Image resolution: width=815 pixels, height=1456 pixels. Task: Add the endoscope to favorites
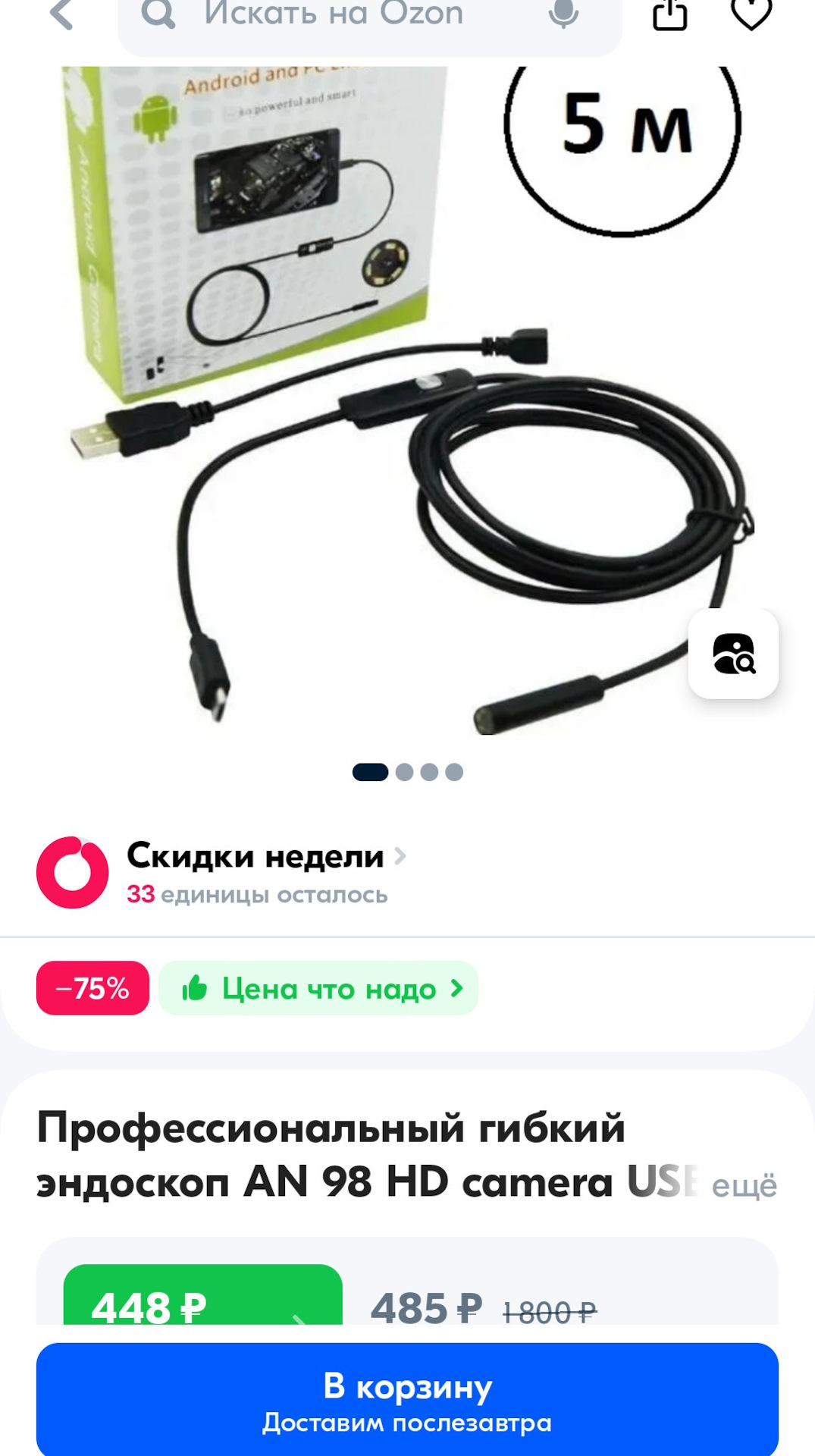coord(751,14)
